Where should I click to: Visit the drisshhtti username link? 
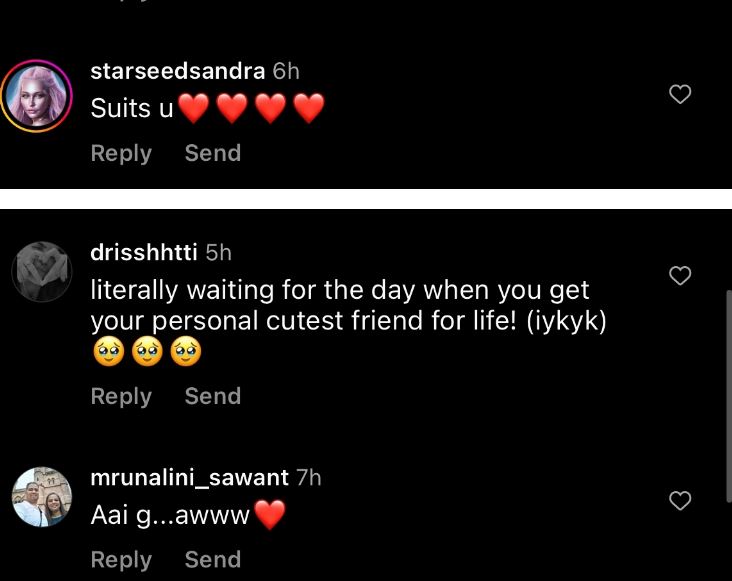tap(144, 253)
